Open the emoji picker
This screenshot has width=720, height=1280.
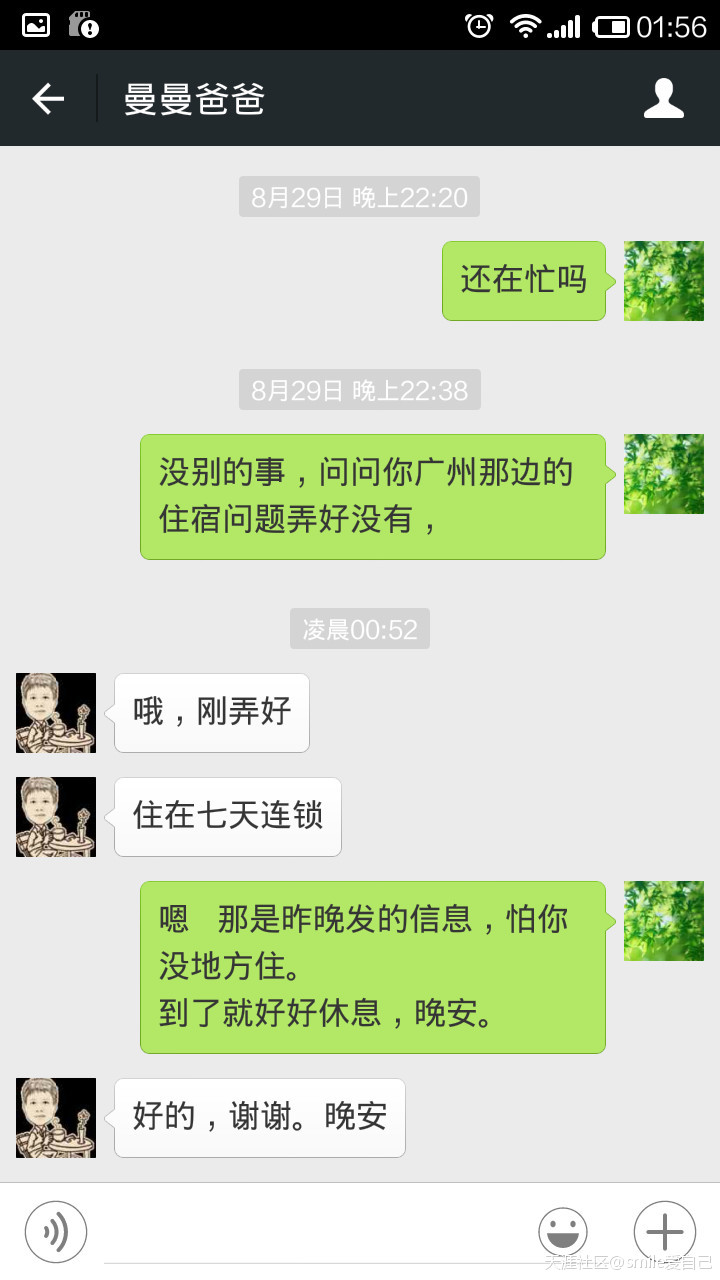[563, 1231]
